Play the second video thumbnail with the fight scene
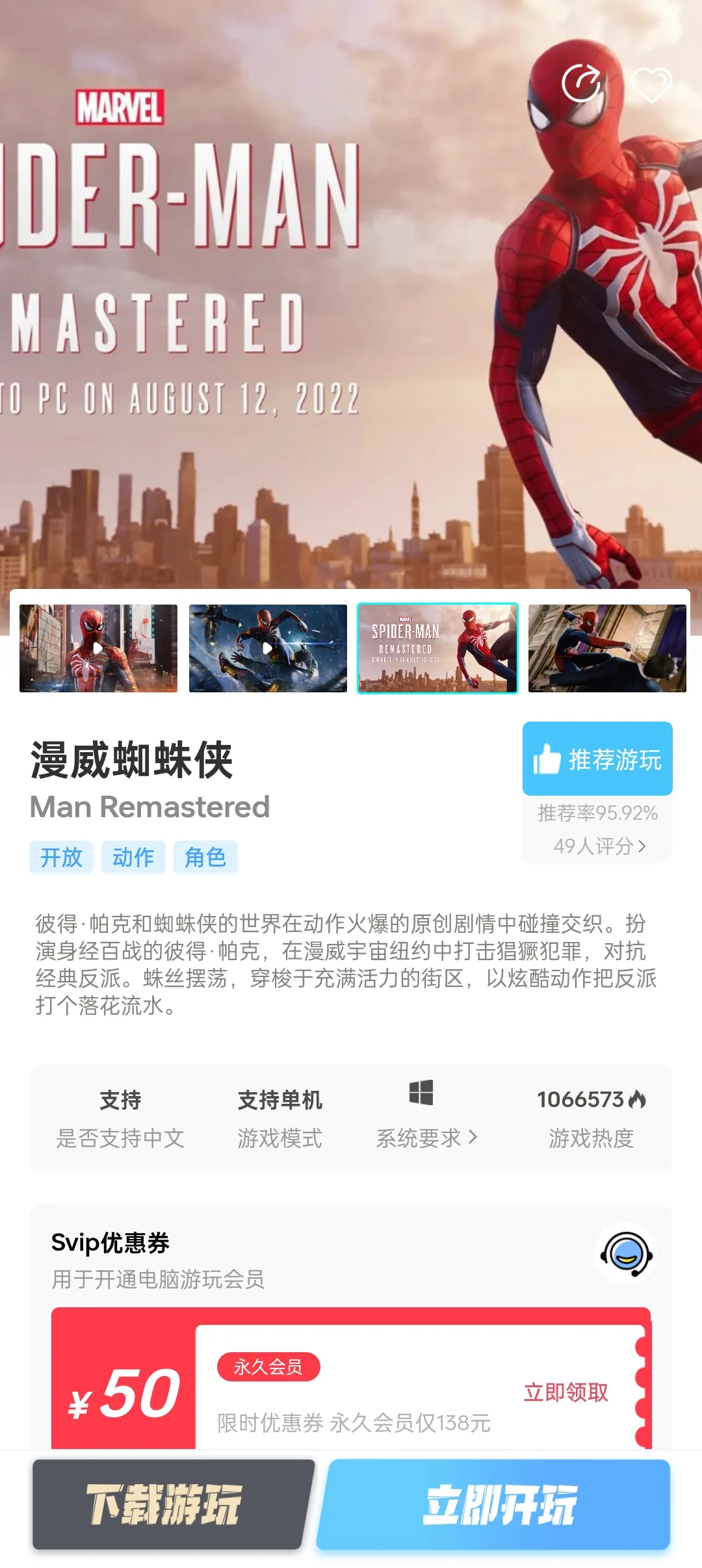 tap(268, 648)
